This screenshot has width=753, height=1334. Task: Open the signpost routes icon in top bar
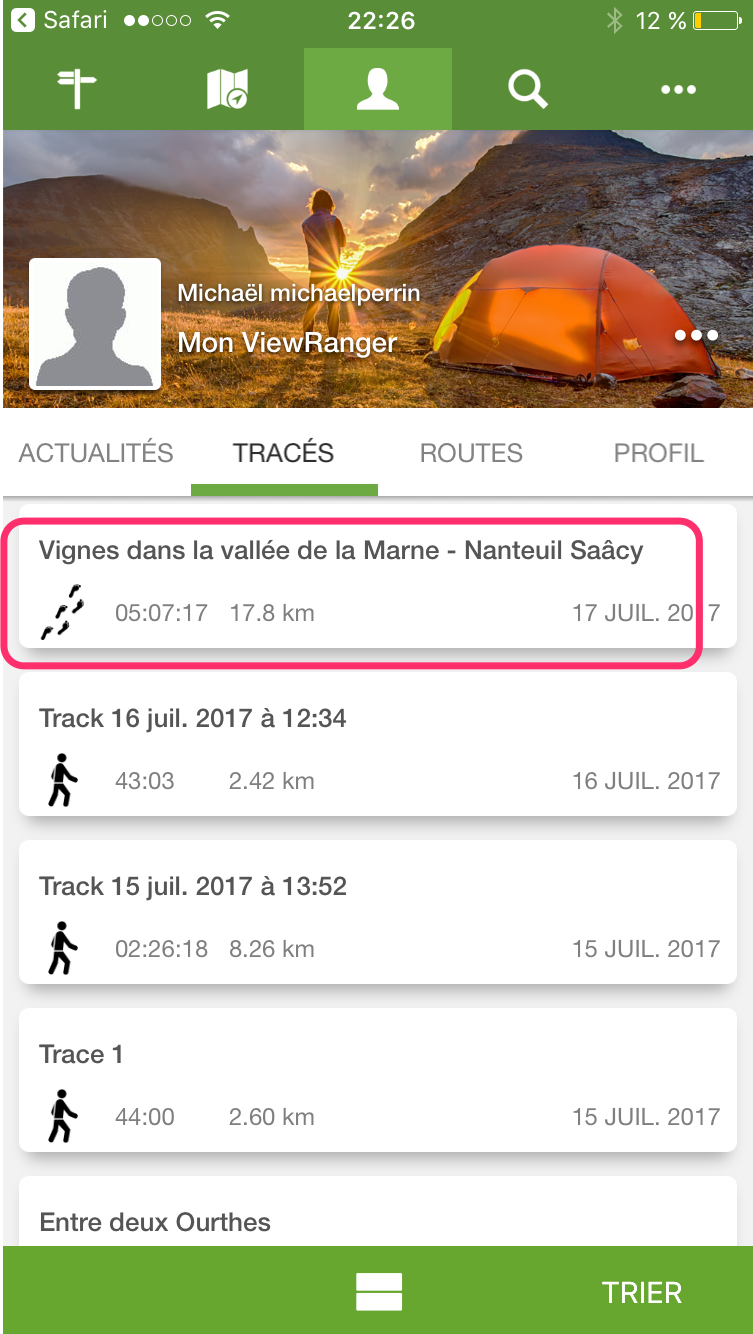click(77, 90)
